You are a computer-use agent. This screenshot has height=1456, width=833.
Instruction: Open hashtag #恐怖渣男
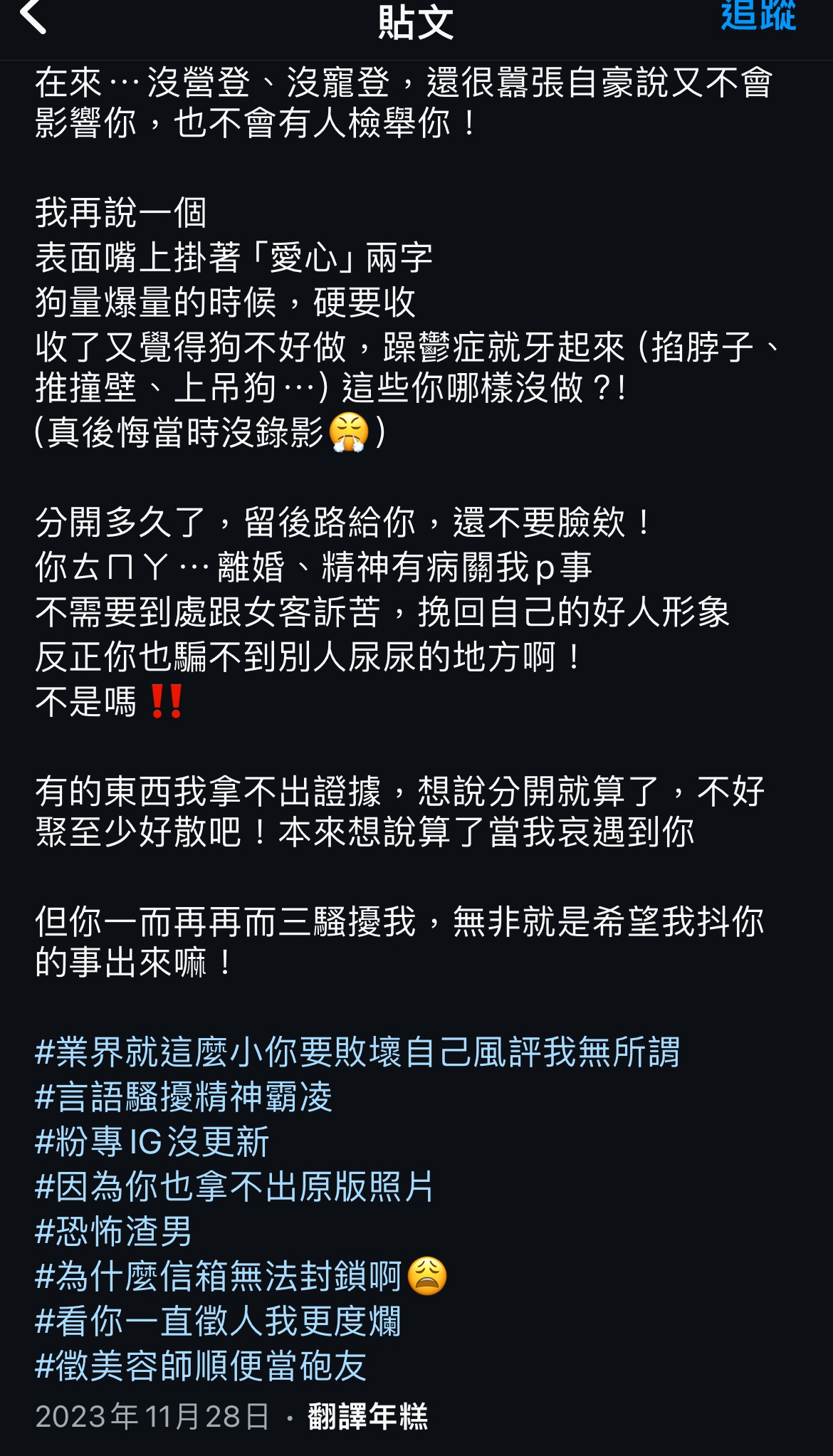114,1232
